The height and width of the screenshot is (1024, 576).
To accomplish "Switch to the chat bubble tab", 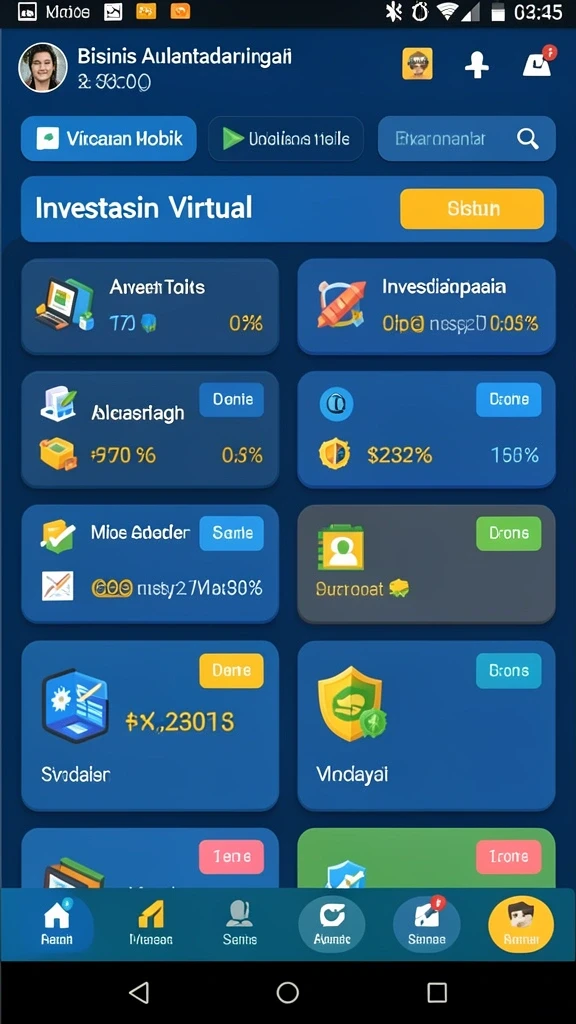I will click(x=332, y=925).
